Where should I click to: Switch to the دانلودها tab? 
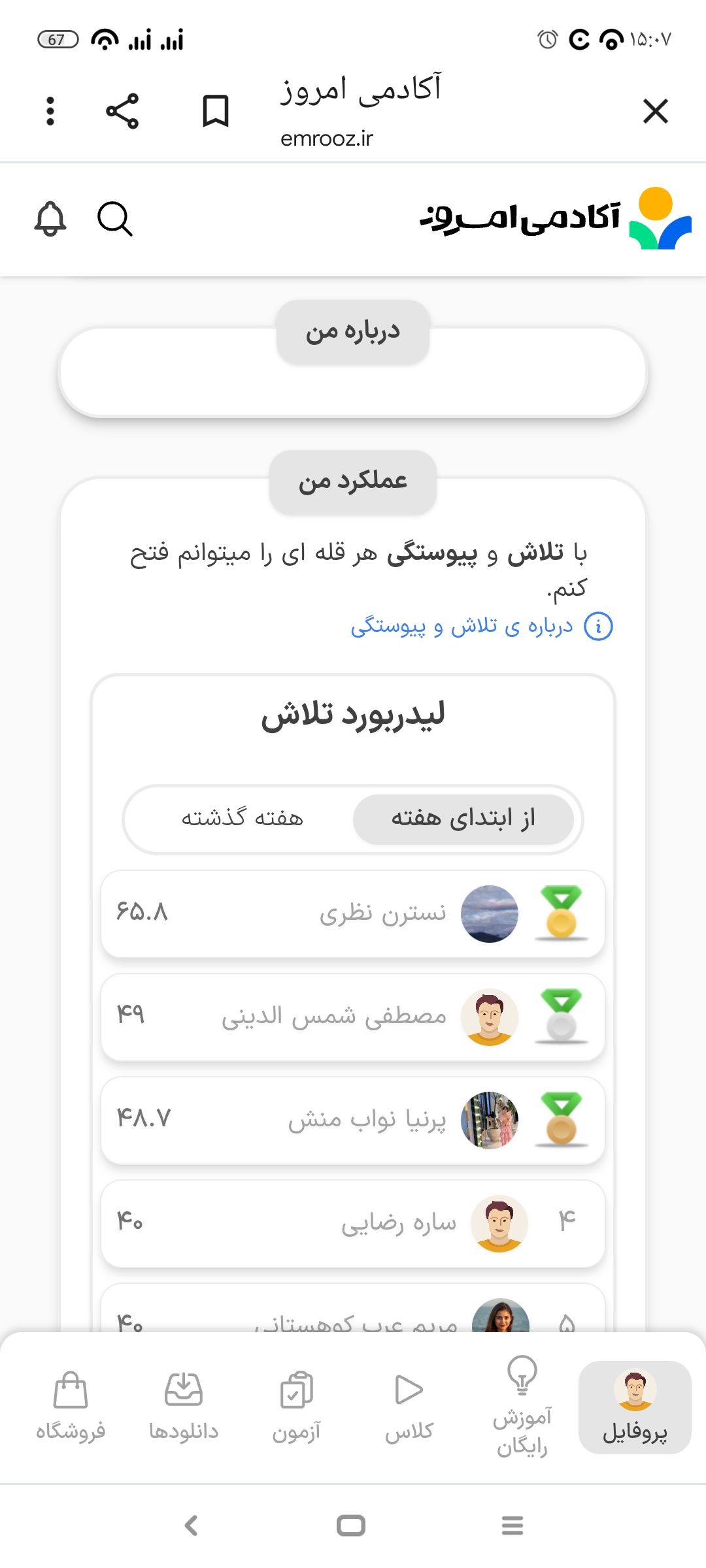pyautogui.click(x=184, y=1407)
